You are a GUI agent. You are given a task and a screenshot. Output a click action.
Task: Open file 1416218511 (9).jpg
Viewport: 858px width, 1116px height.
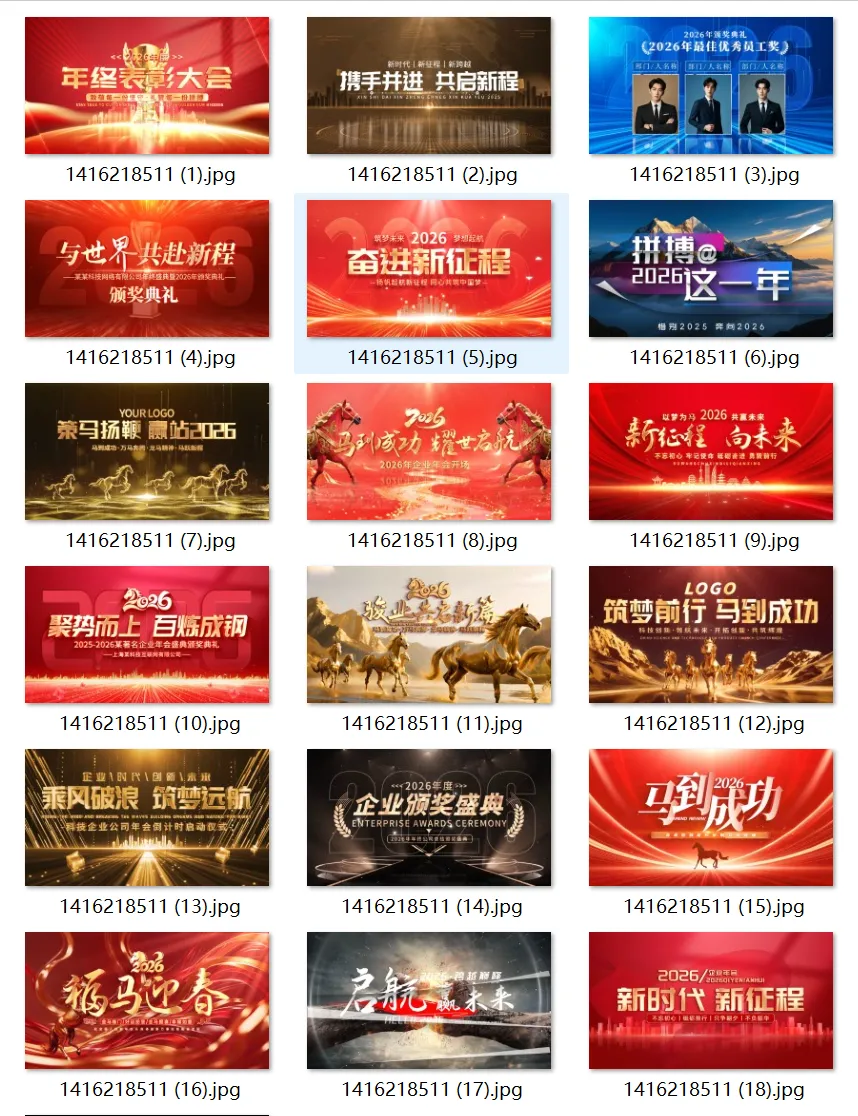point(711,452)
